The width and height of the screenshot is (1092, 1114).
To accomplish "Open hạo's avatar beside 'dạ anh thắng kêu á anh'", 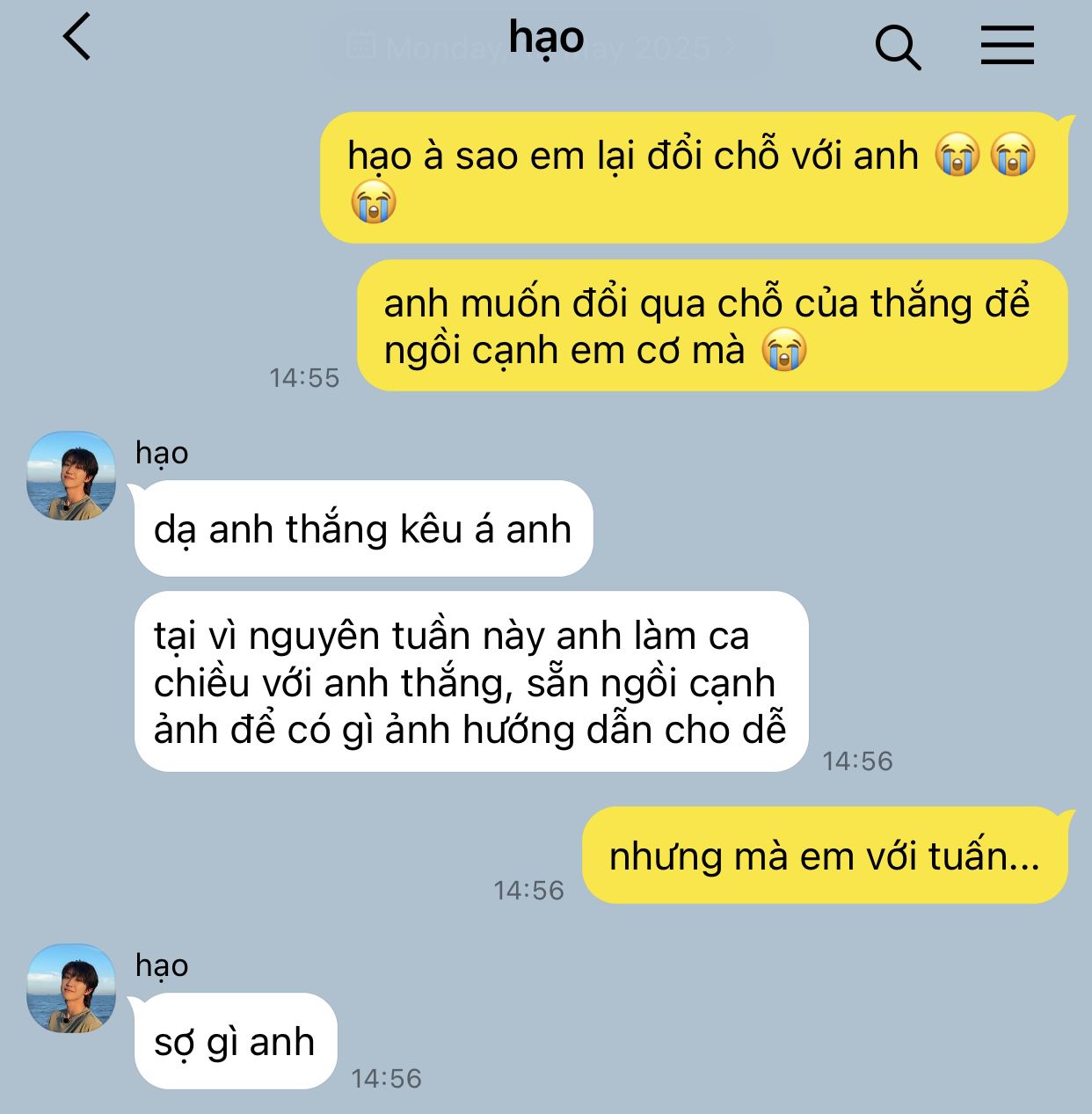I will coord(71,476).
